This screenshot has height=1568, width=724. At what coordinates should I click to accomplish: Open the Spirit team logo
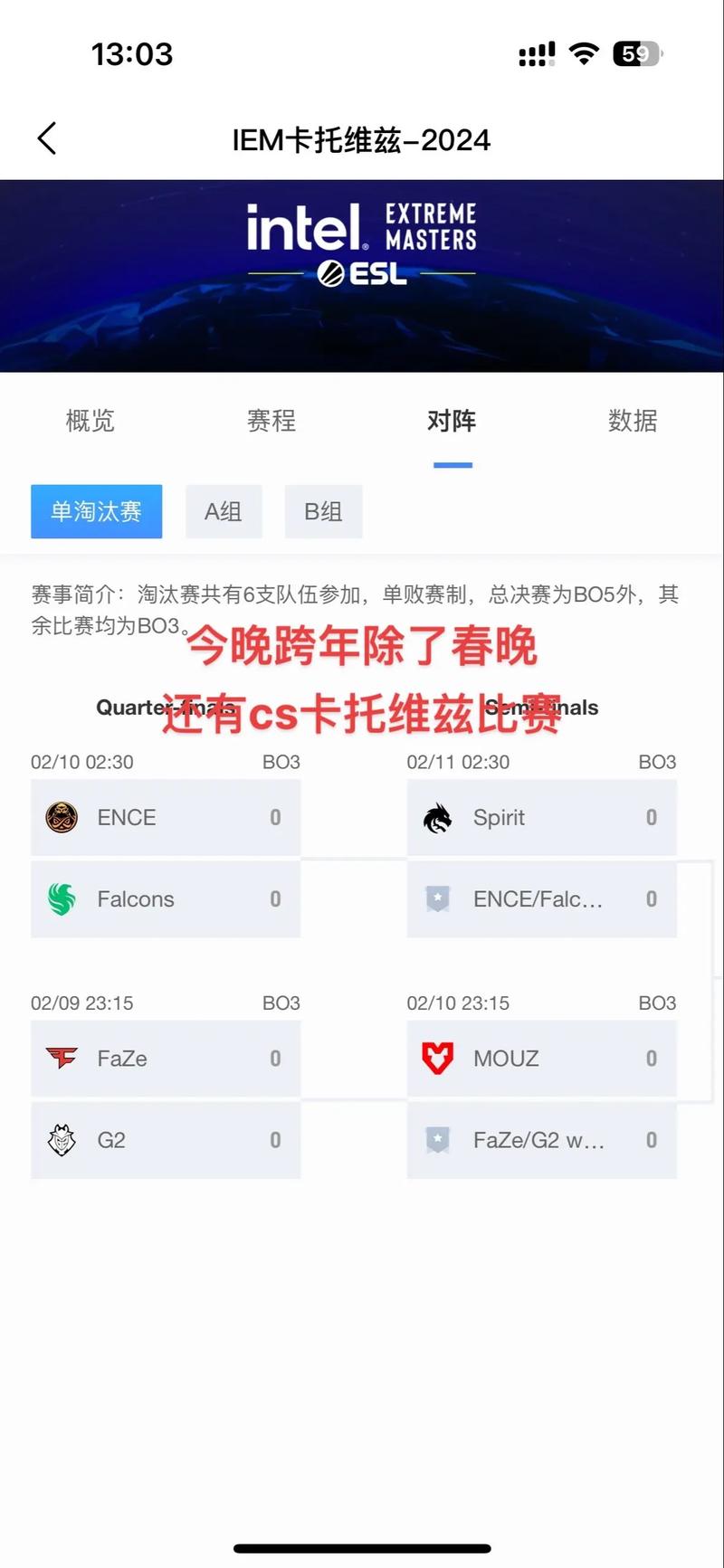(x=438, y=817)
